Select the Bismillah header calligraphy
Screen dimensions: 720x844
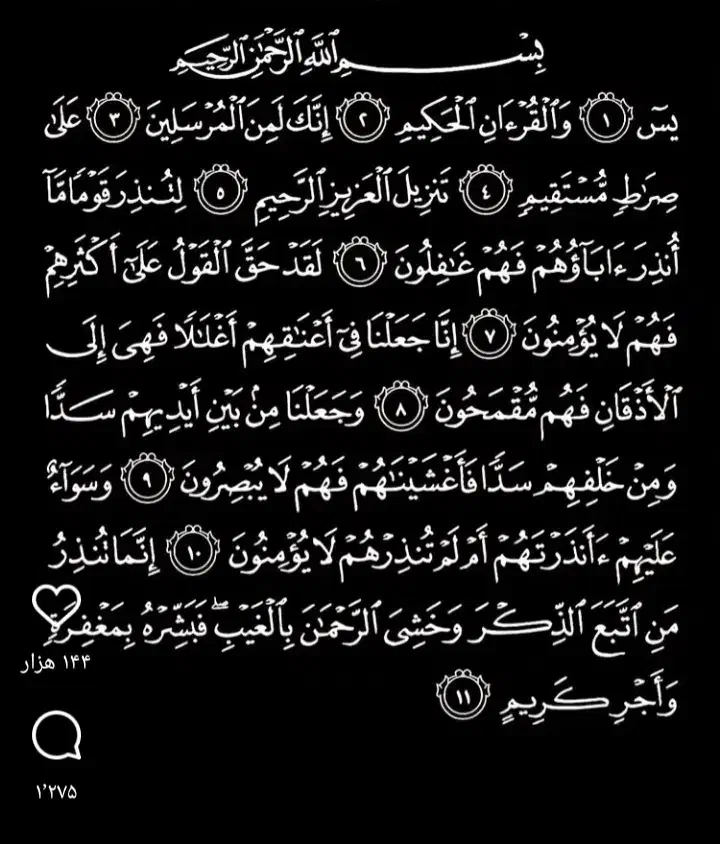pyautogui.click(x=360, y=50)
